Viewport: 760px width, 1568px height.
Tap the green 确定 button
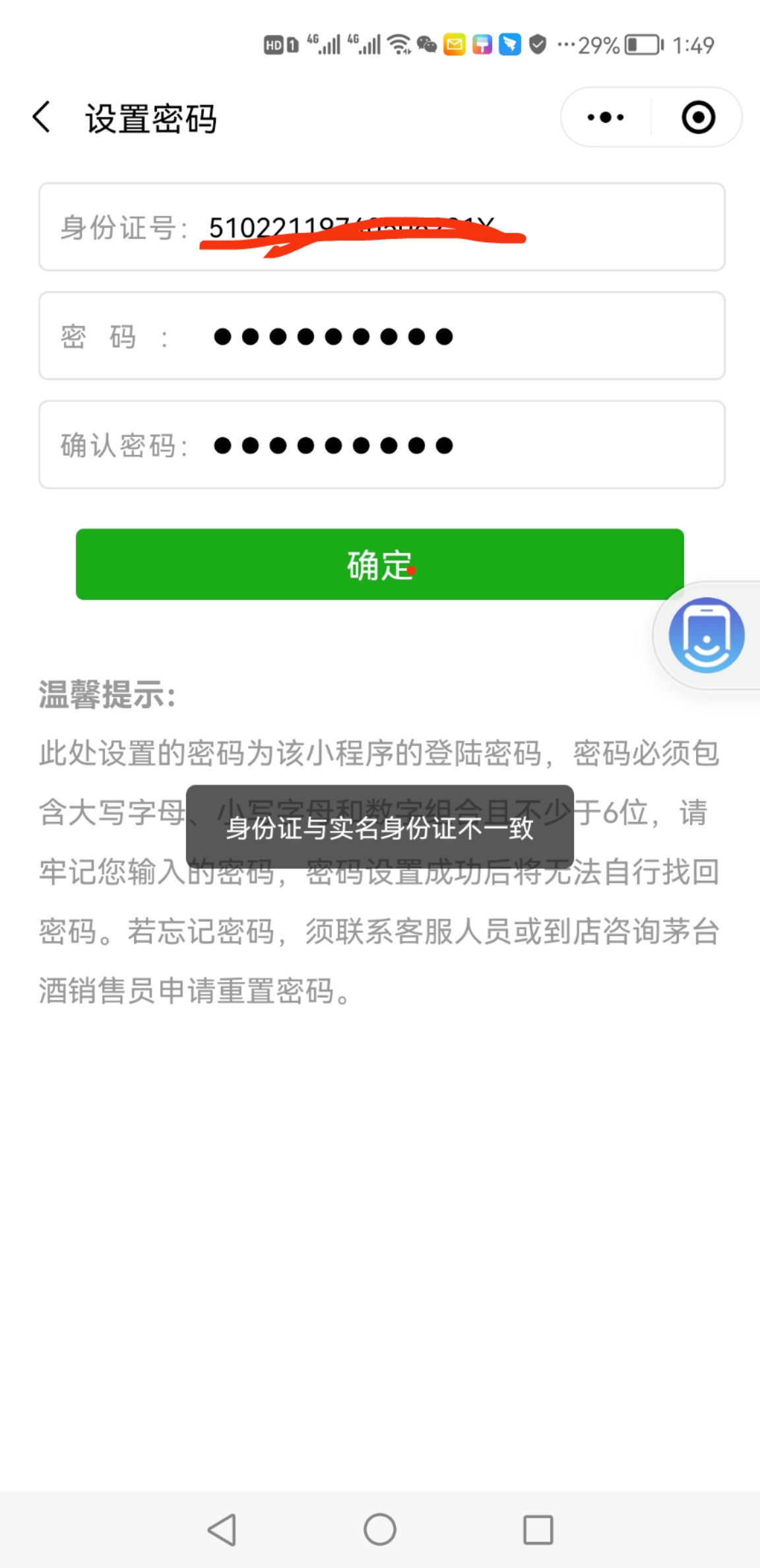click(379, 565)
